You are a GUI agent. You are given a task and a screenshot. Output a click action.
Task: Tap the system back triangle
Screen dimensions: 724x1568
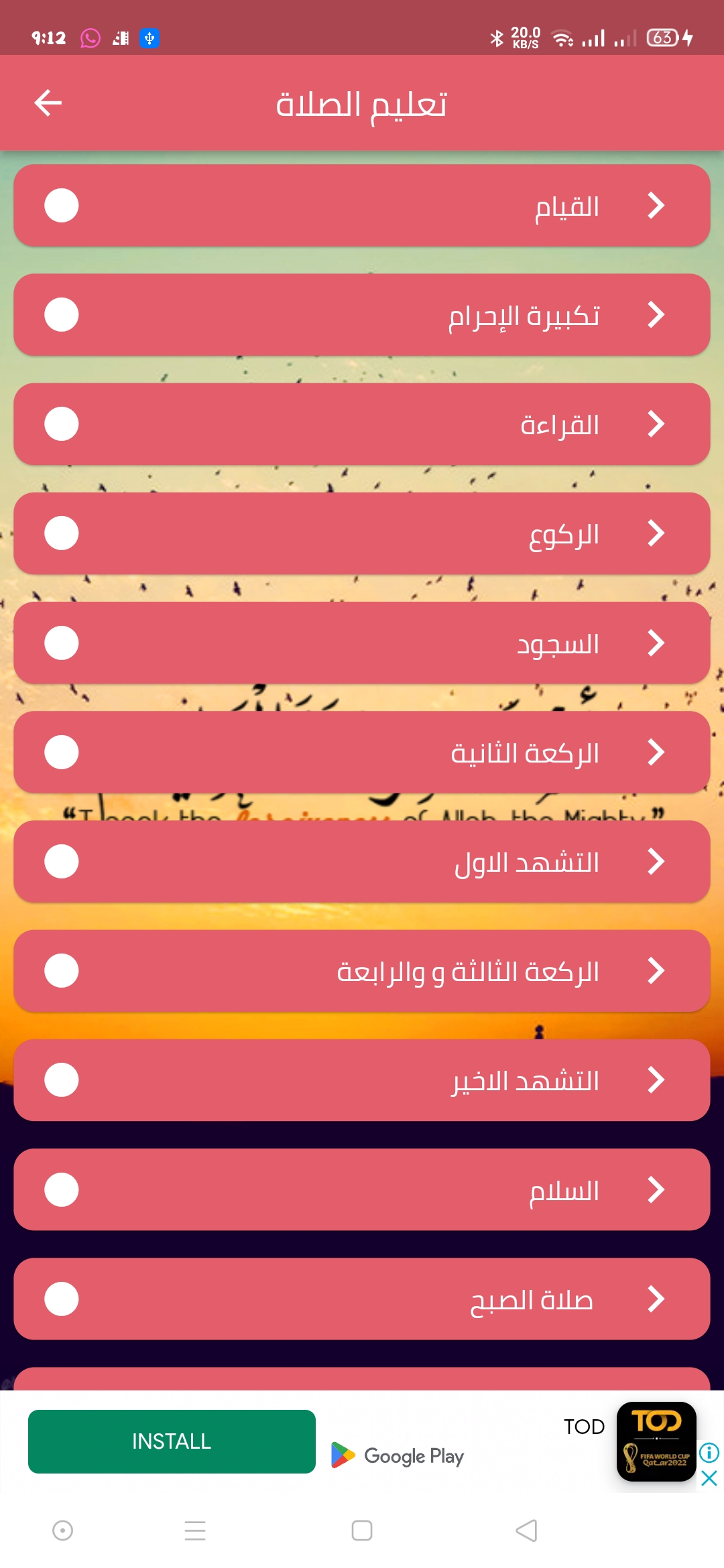tap(527, 1530)
